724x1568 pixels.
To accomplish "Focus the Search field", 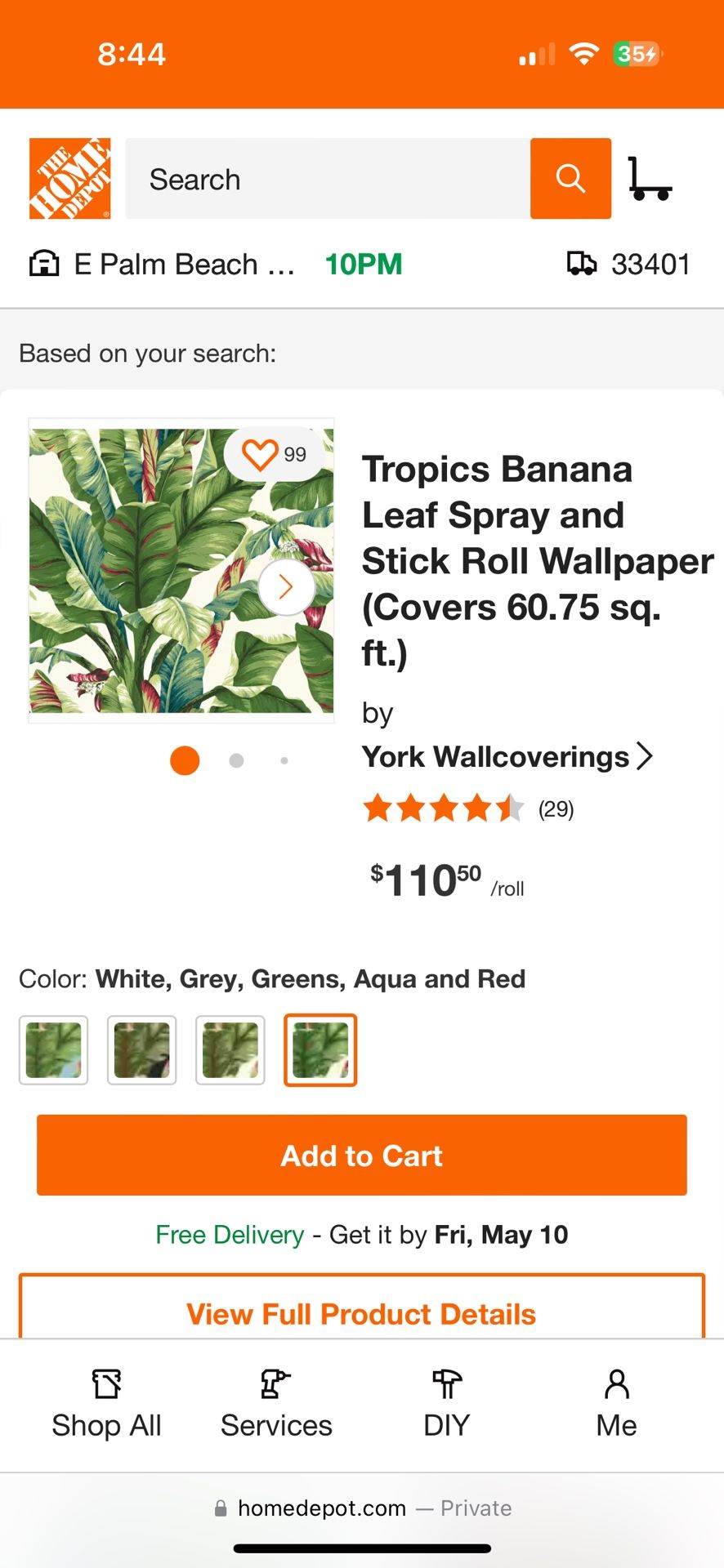I will click(327, 179).
